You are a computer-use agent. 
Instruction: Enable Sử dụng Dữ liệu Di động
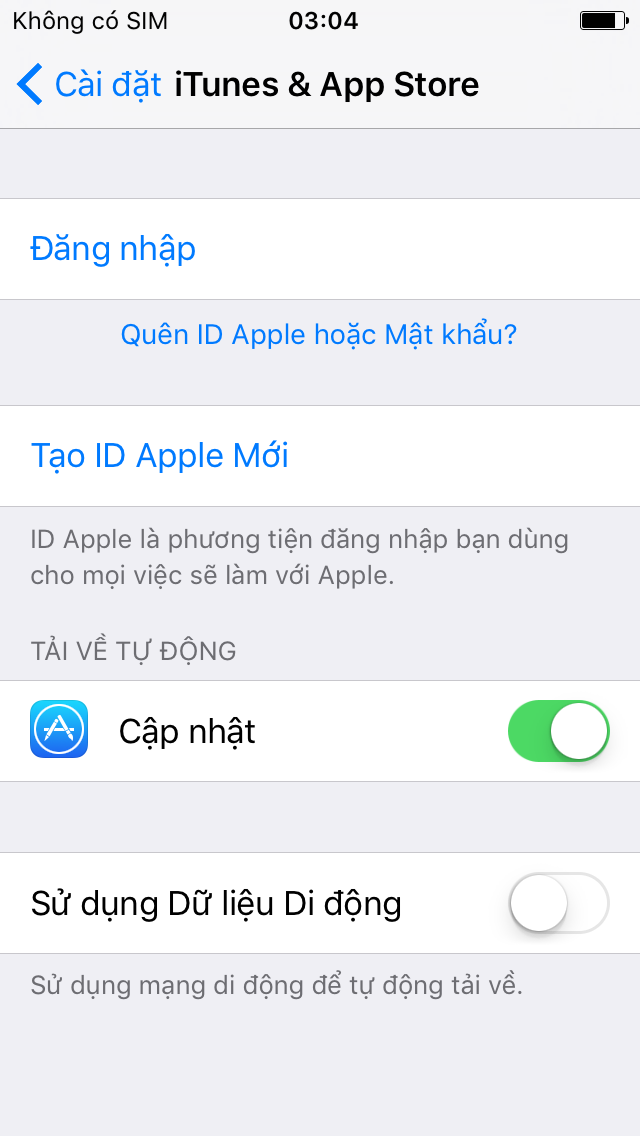559,903
